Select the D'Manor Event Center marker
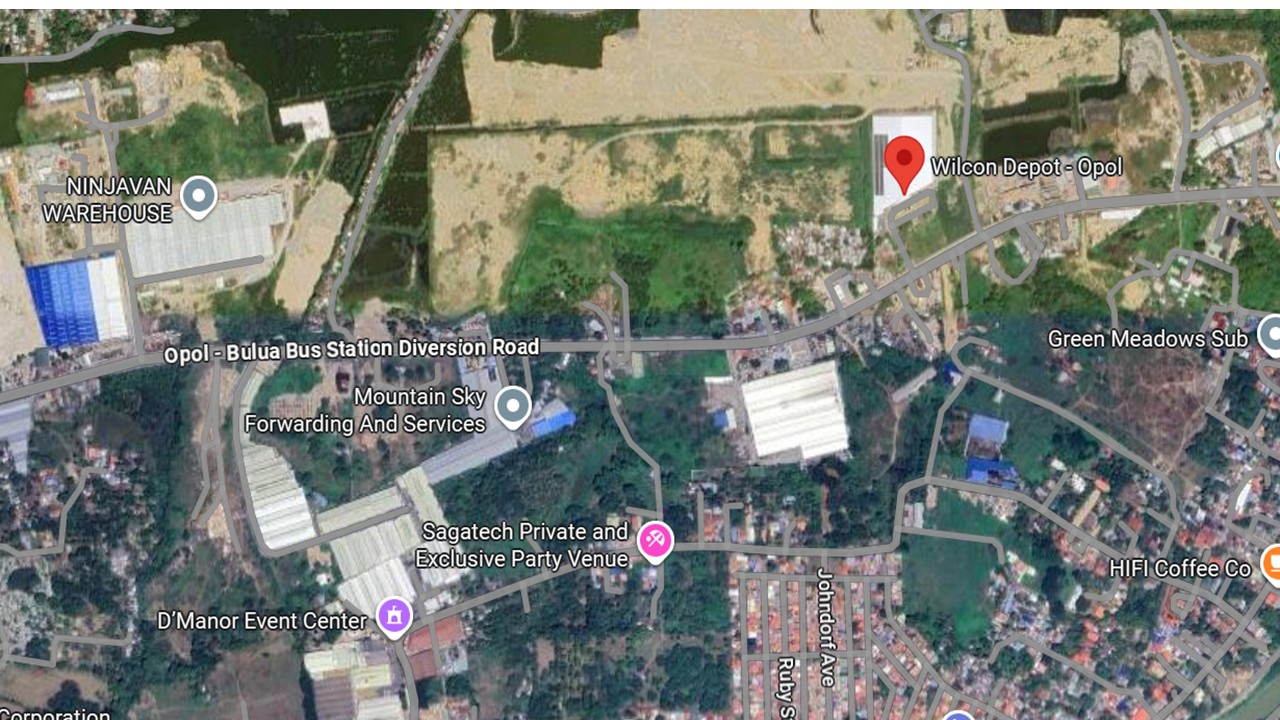 coord(394,616)
